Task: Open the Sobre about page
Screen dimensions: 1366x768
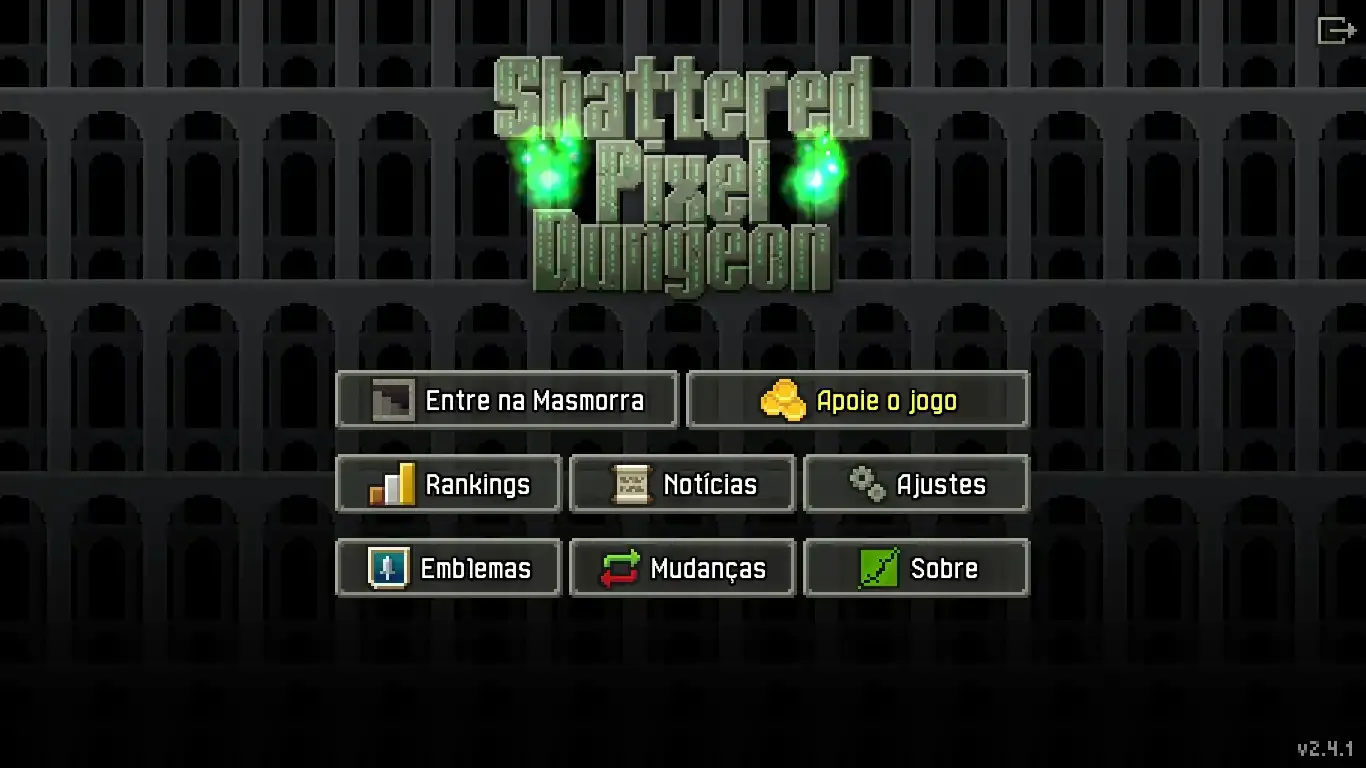Action: 916,568
